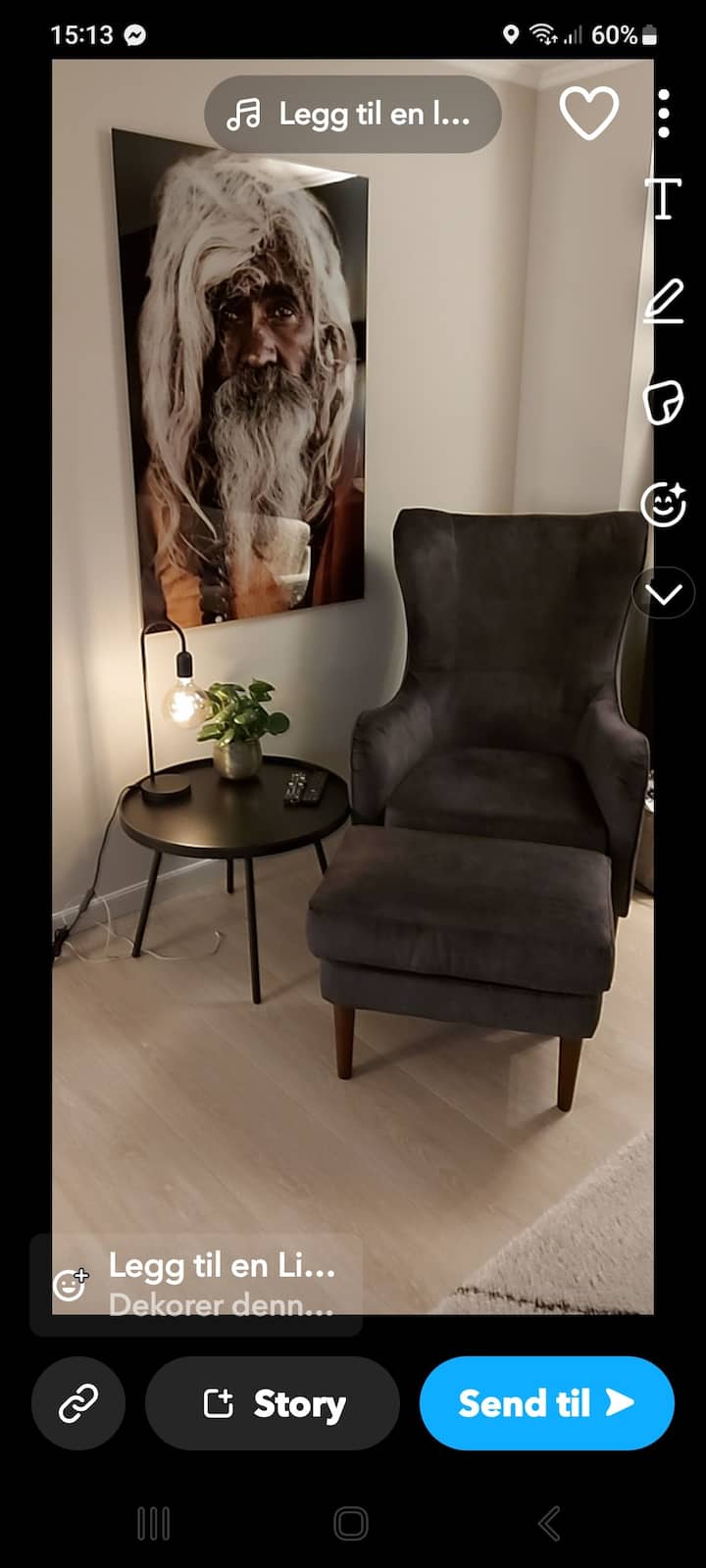The image size is (706, 1568).
Task: Go to the system home screen
Action: click(351, 1524)
